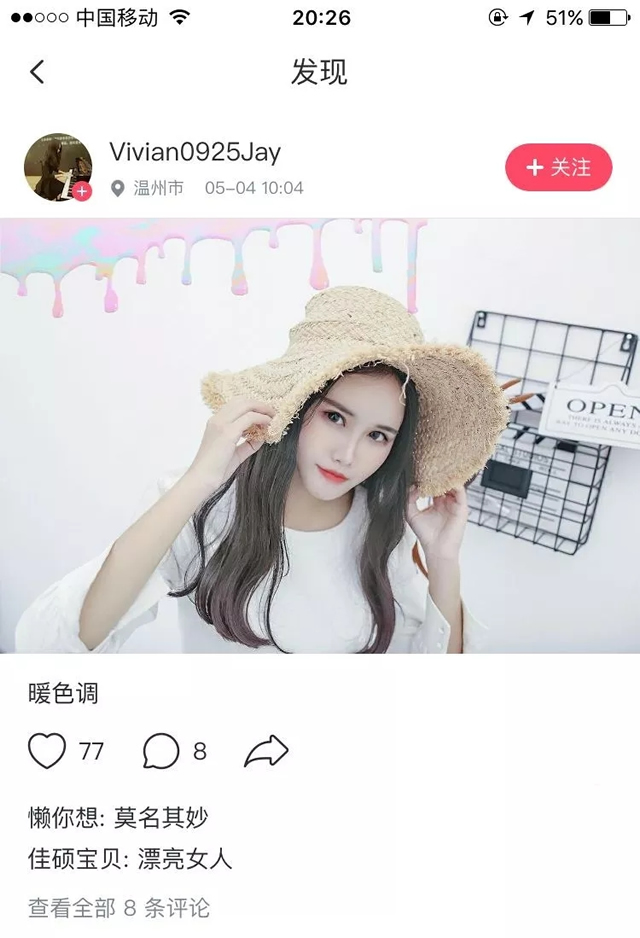Screen dimensions: 640x938
Task: Share this post via the arrow icon
Action: point(266,751)
